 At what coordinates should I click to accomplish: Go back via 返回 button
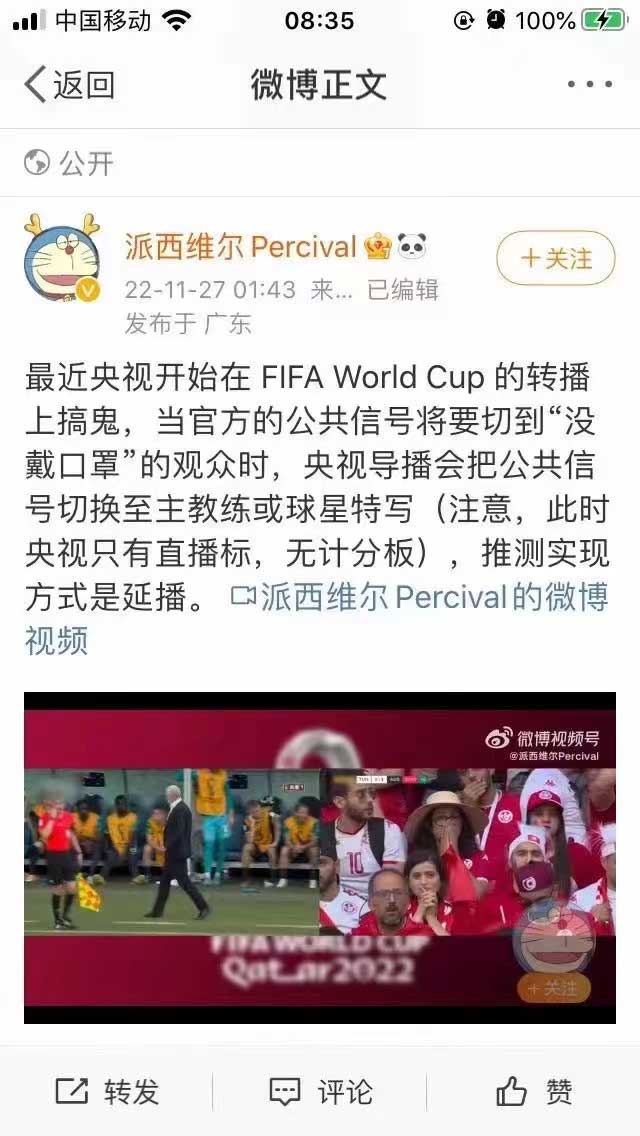tap(70, 85)
